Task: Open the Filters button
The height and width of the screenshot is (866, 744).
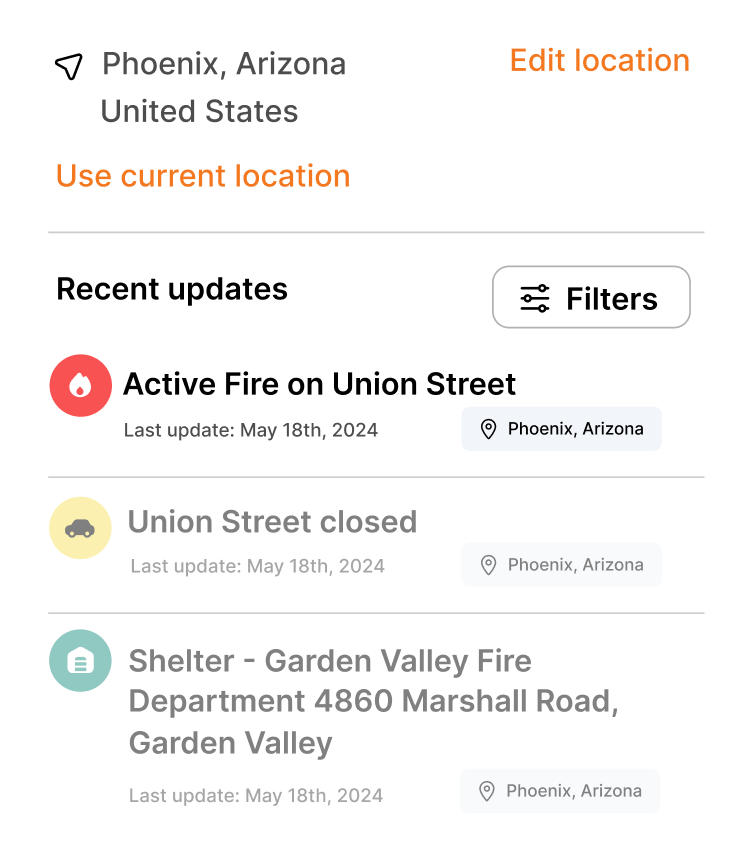Action: pyautogui.click(x=591, y=297)
